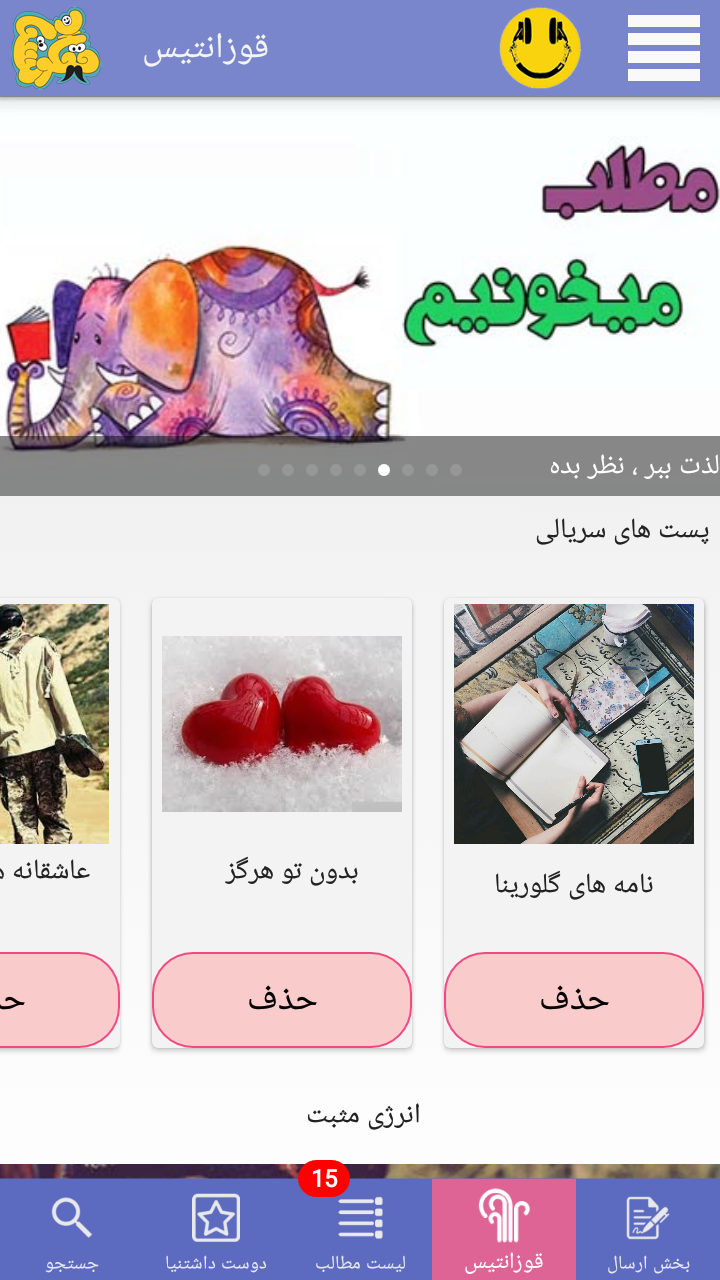The height and width of the screenshot is (1280, 720).
Task: Switch to the جستجو search tab
Action: 72,1230
